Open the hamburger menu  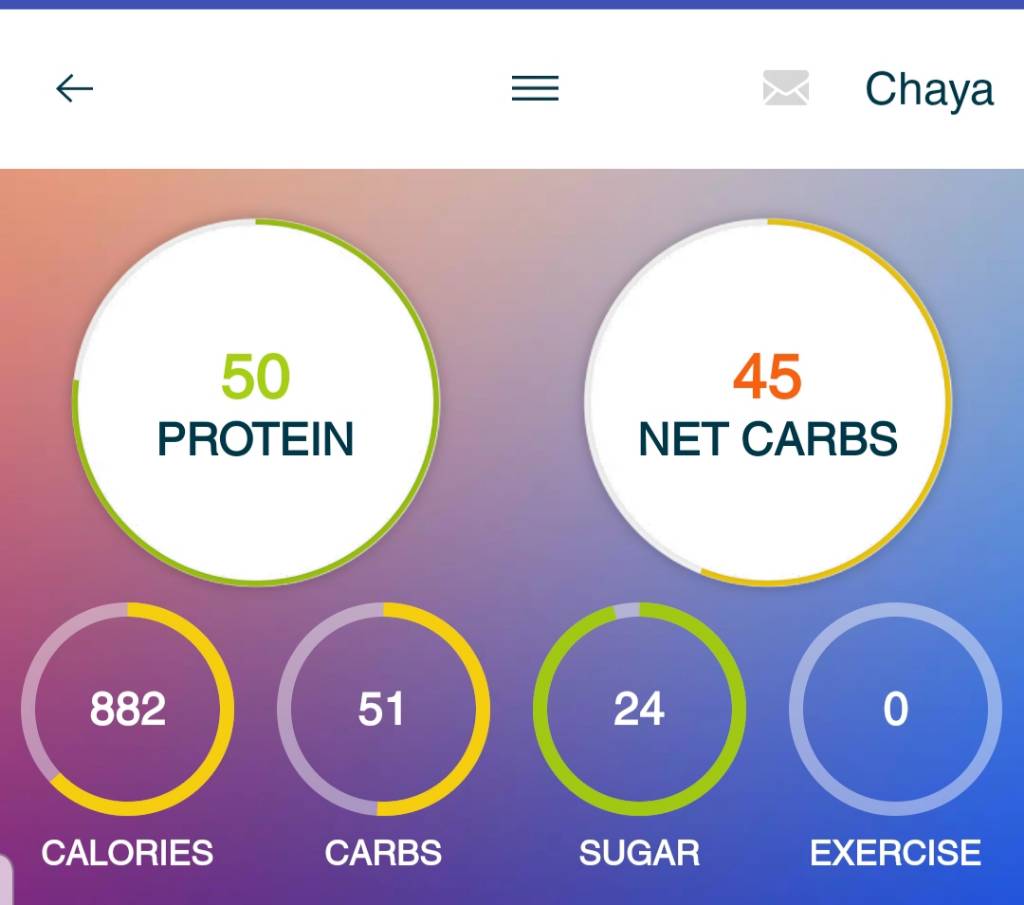535,88
